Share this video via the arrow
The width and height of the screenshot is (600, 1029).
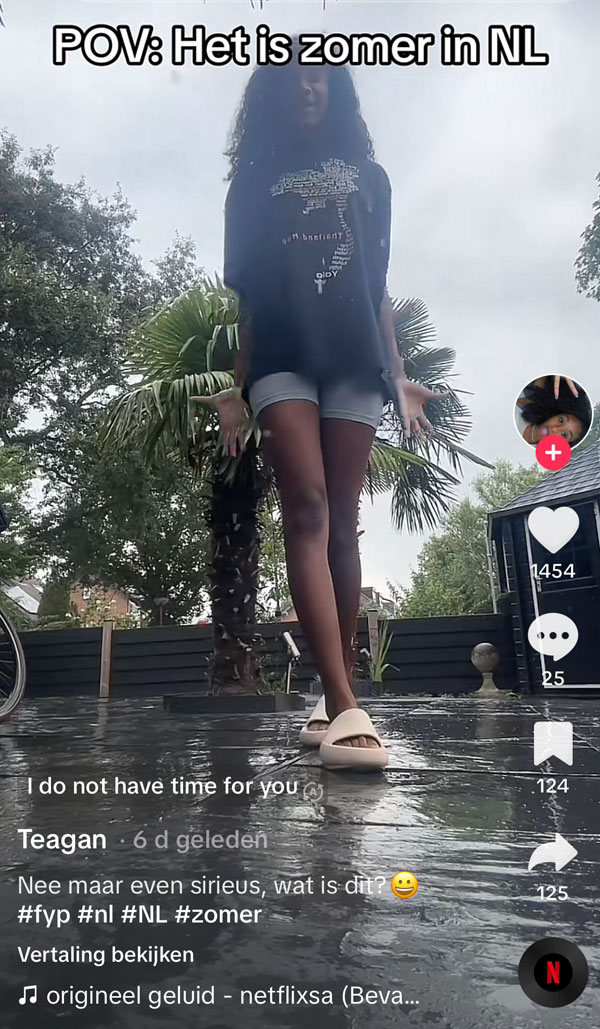pos(553,853)
